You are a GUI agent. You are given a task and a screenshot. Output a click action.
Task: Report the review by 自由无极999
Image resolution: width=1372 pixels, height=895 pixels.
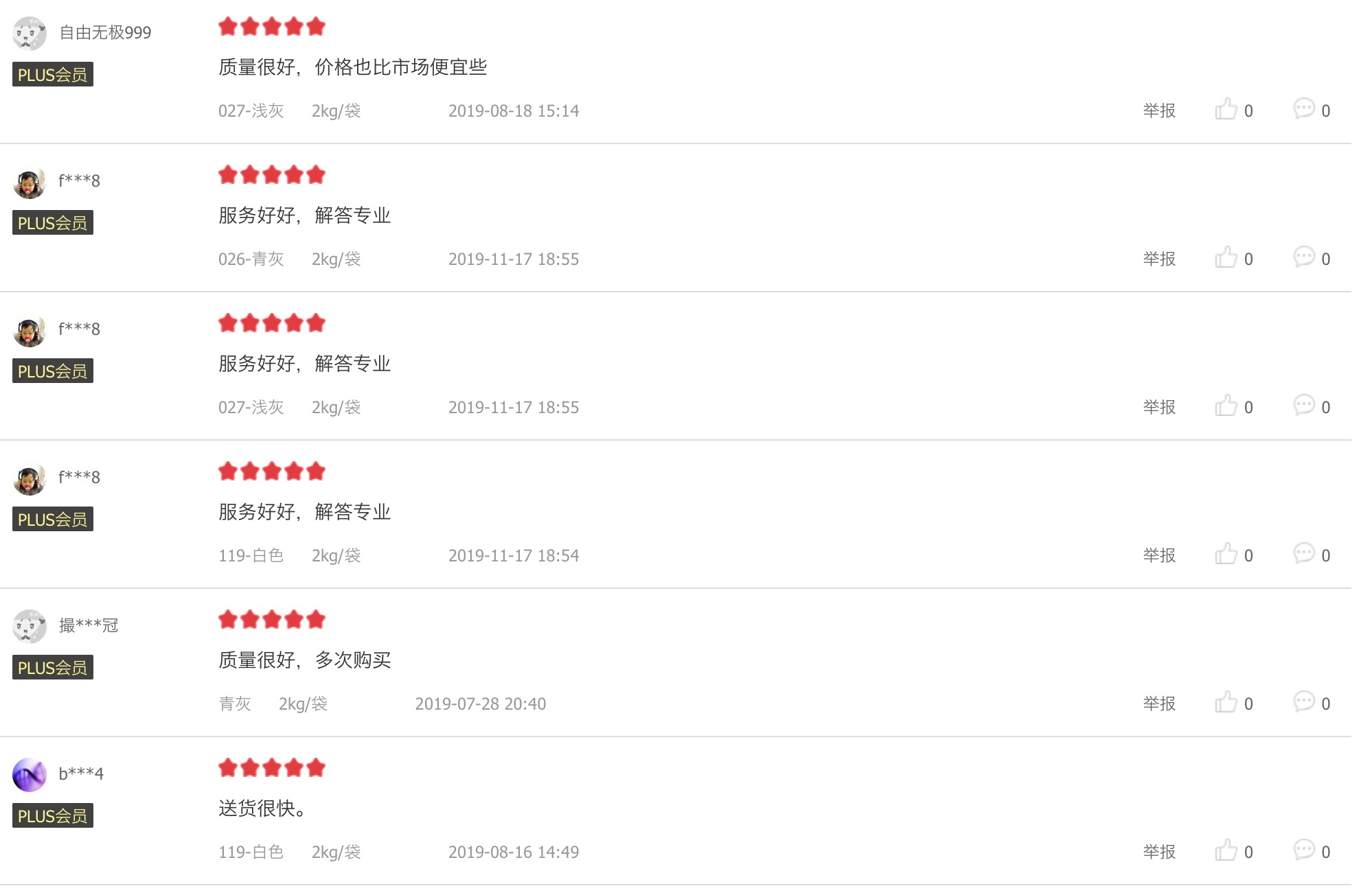1159,111
